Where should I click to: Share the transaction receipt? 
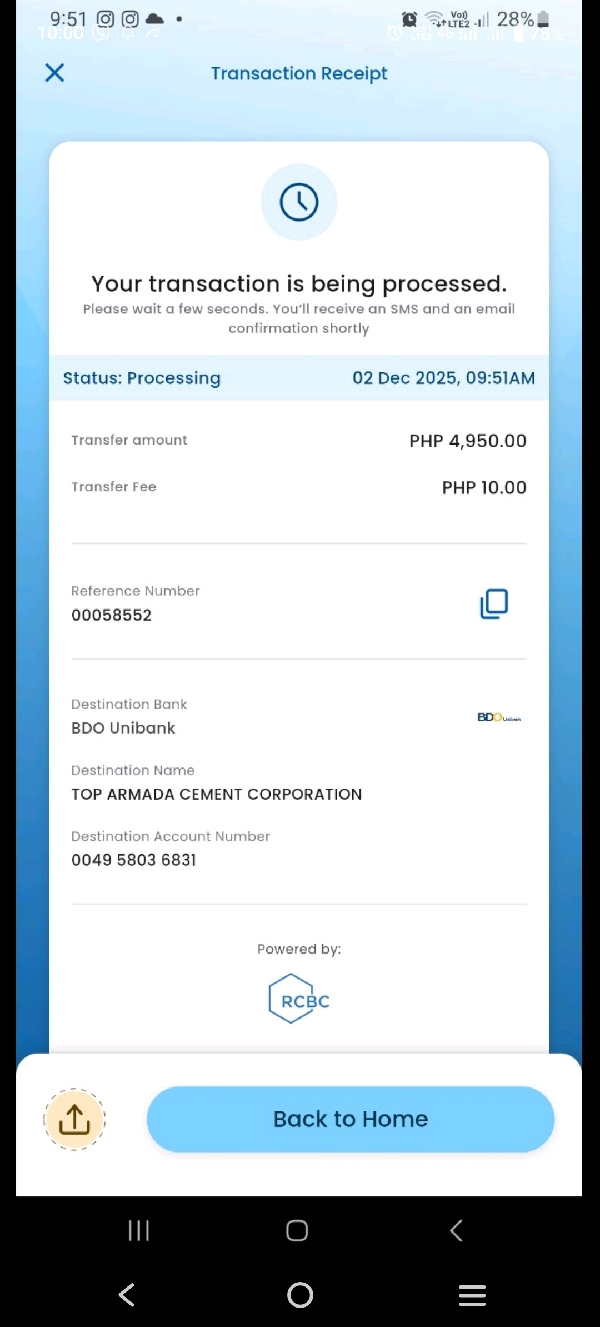tap(75, 1119)
